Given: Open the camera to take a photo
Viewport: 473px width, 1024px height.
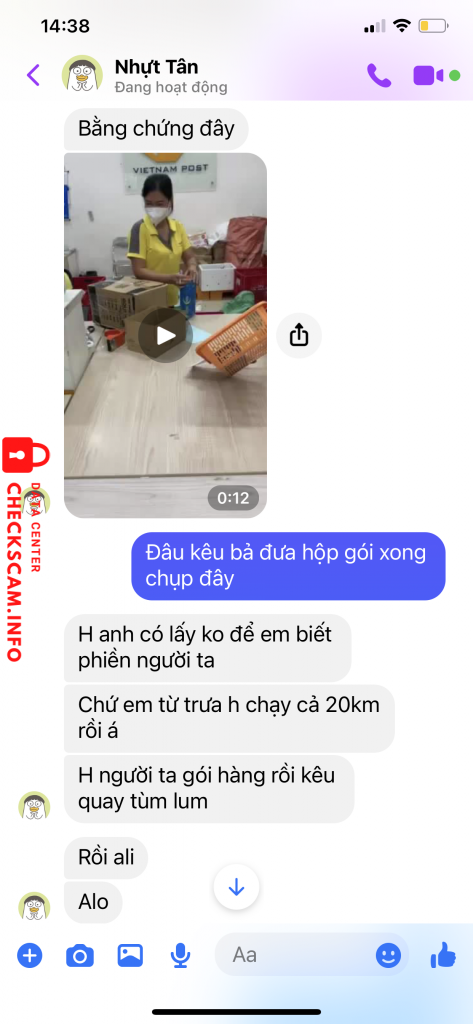Looking at the screenshot, I should [80, 957].
